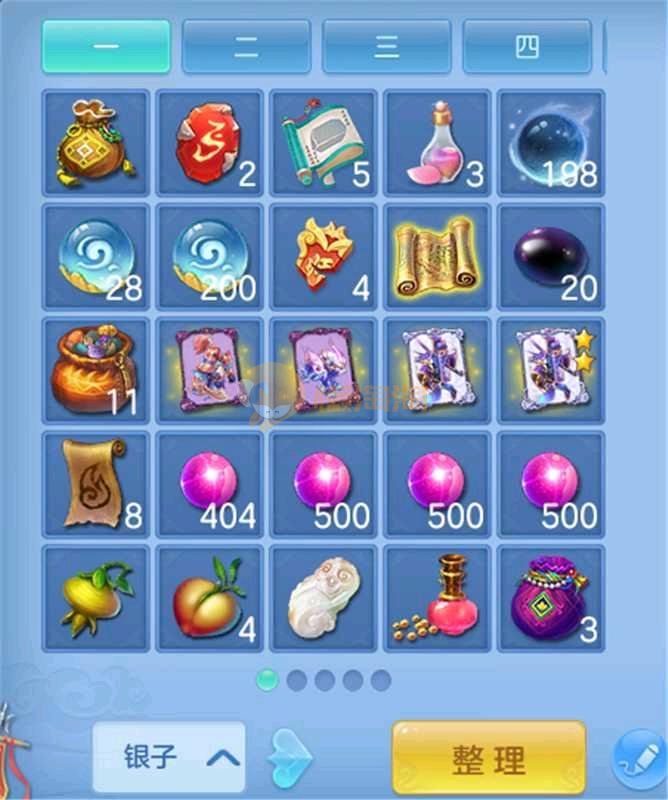Image resolution: width=668 pixels, height=800 pixels.
Task: Switch to inventory tab 三
Action: (x=386, y=48)
